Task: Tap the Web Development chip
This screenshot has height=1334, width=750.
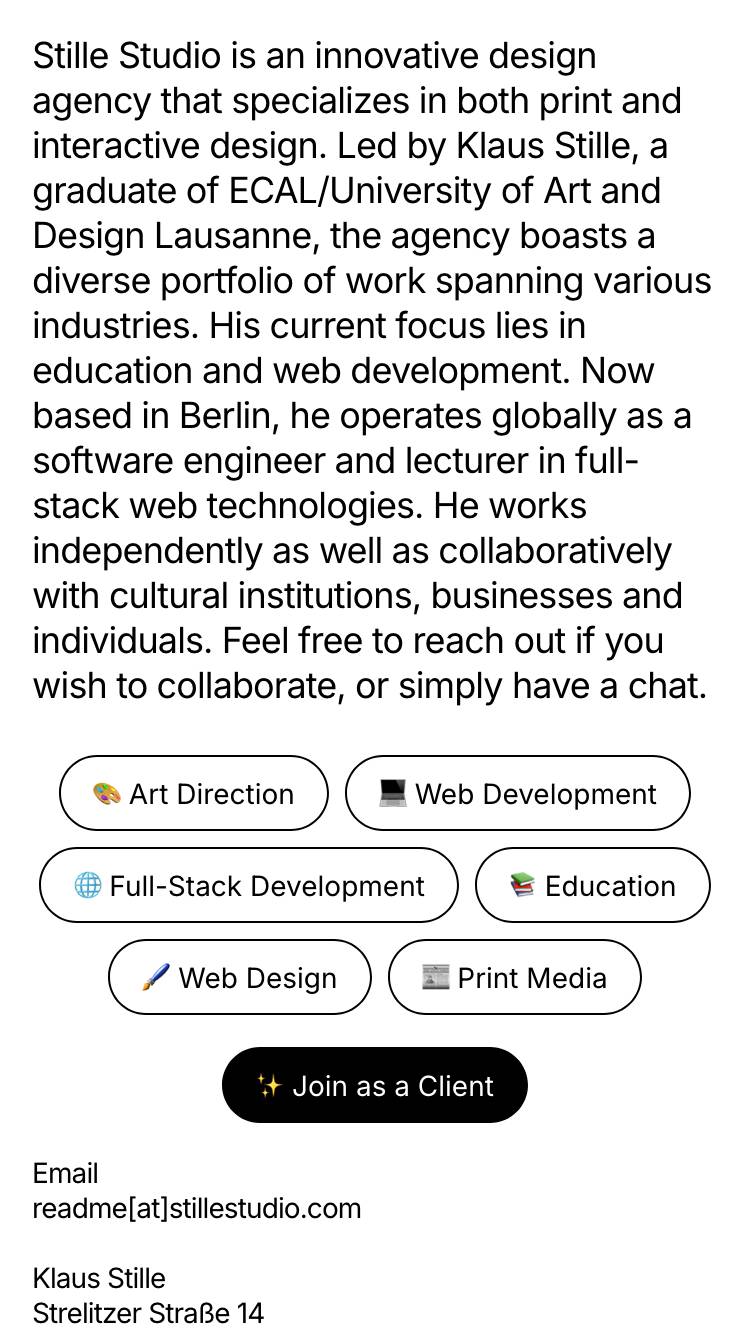Action: [517, 793]
